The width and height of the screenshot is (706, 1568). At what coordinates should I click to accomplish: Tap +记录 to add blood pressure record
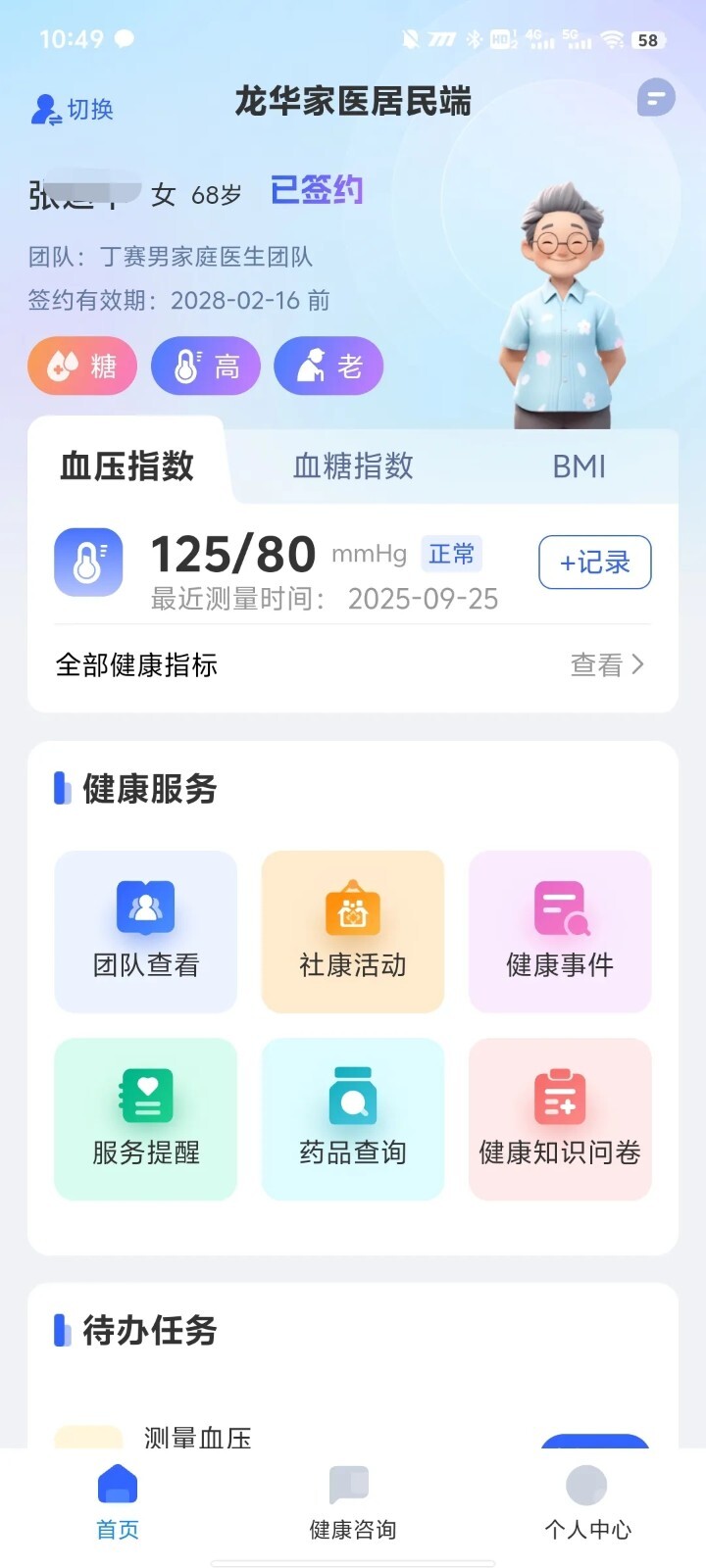coord(594,563)
